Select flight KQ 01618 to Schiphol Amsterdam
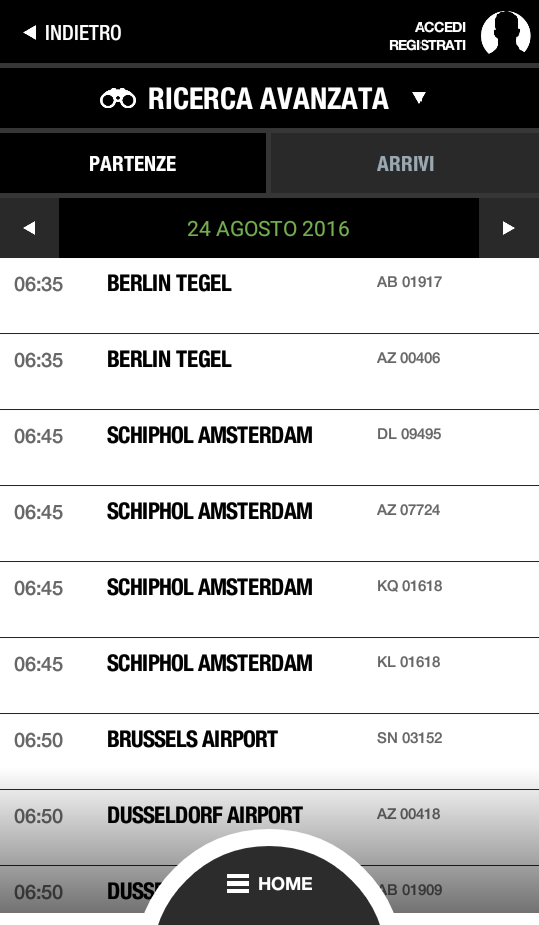The image size is (539, 925). click(270, 600)
